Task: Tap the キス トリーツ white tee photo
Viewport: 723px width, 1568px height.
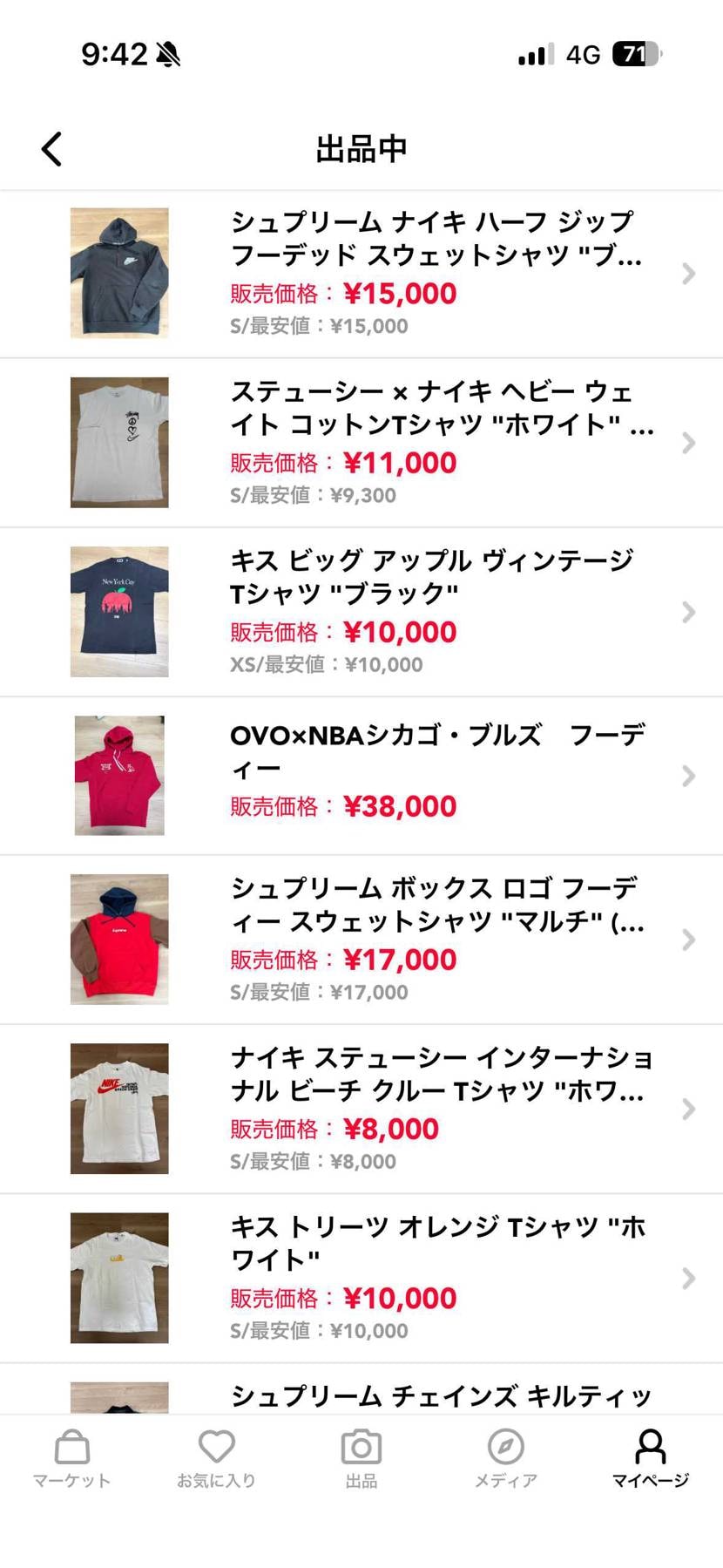Action: click(x=119, y=1277)
